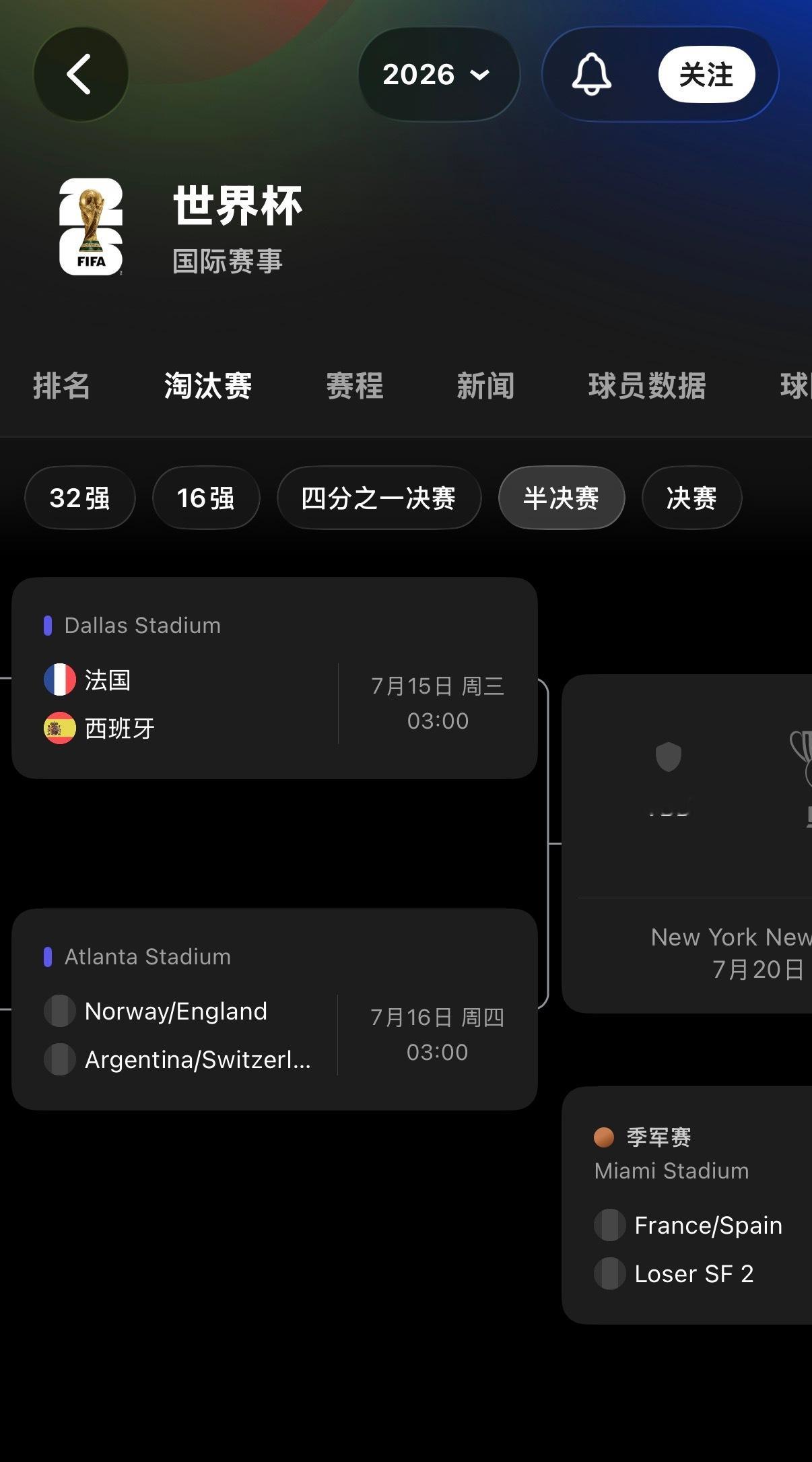Viewport: 812px width, 1462px height.
Task: Jump to the 决赛 round
Action: (x=692, y=498)
